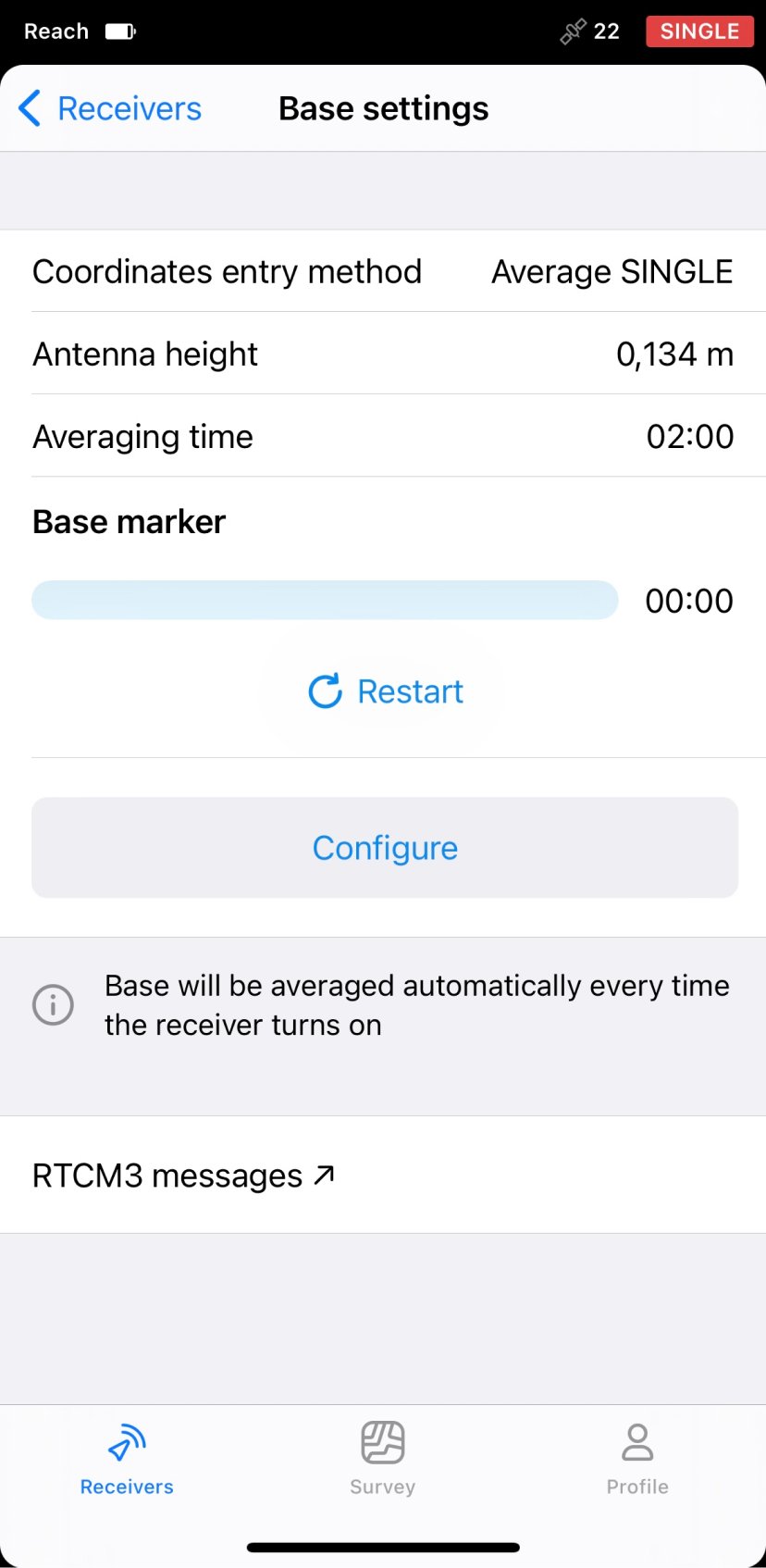Viewport: 766px width, 1568px height.
Task: Tap the circular restart arrow icon
Action: (x=324, y=691)
